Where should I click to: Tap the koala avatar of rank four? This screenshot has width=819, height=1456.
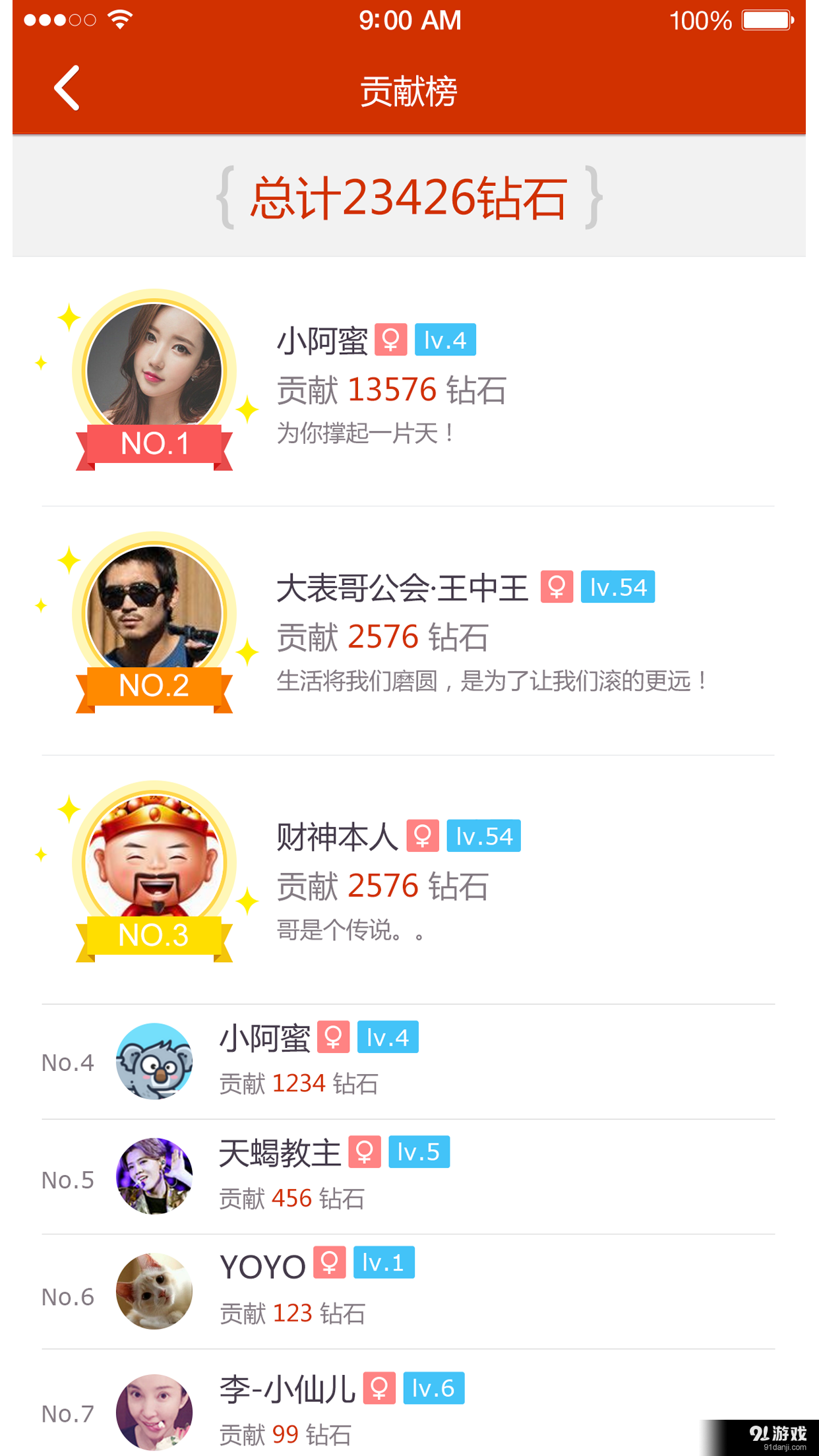pos(154,1060)
